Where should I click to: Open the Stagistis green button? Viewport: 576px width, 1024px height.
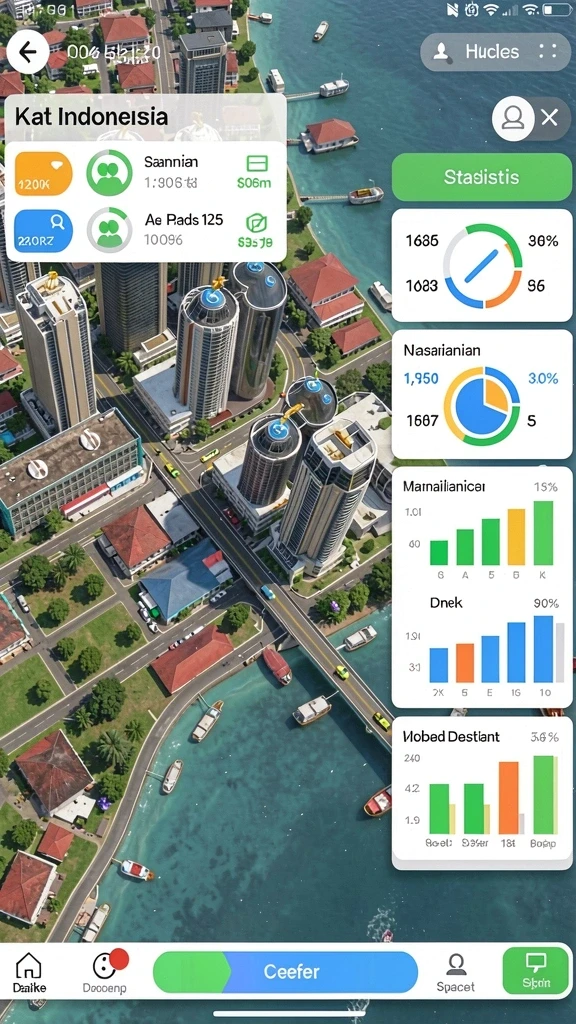481,177
